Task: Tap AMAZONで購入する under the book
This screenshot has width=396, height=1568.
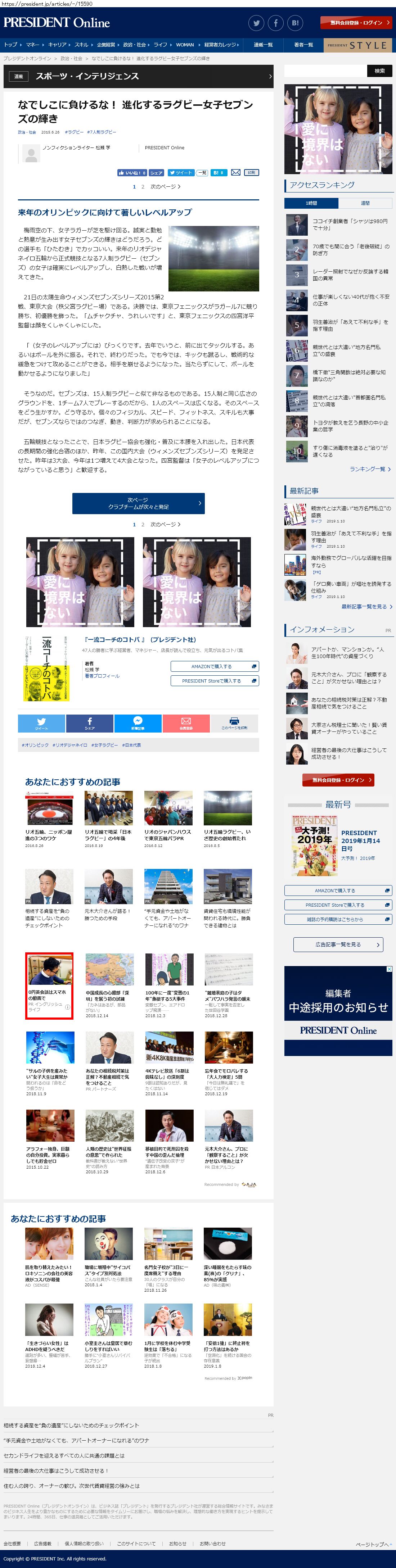Action: pos(215,666)
